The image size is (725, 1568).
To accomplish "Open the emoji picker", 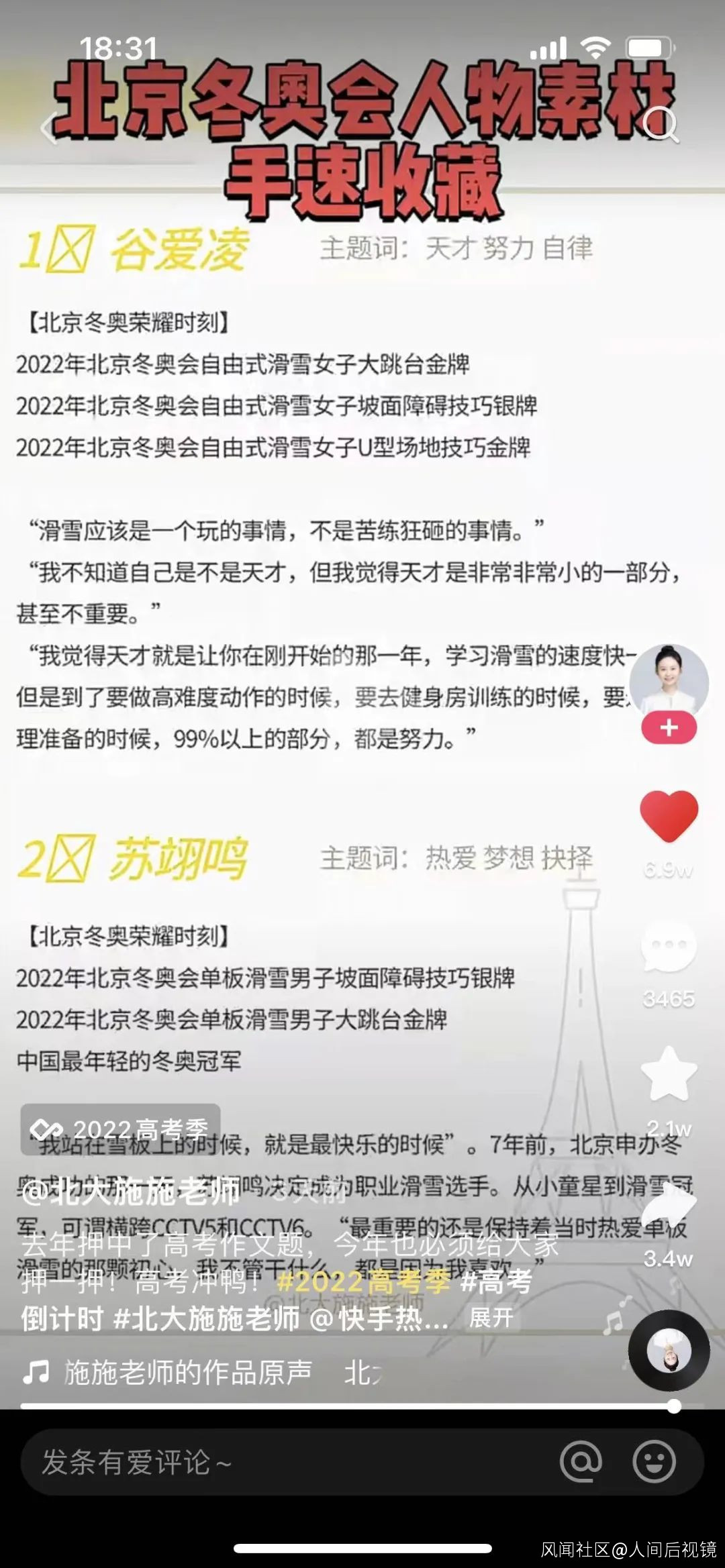I will click(654, 1461).
